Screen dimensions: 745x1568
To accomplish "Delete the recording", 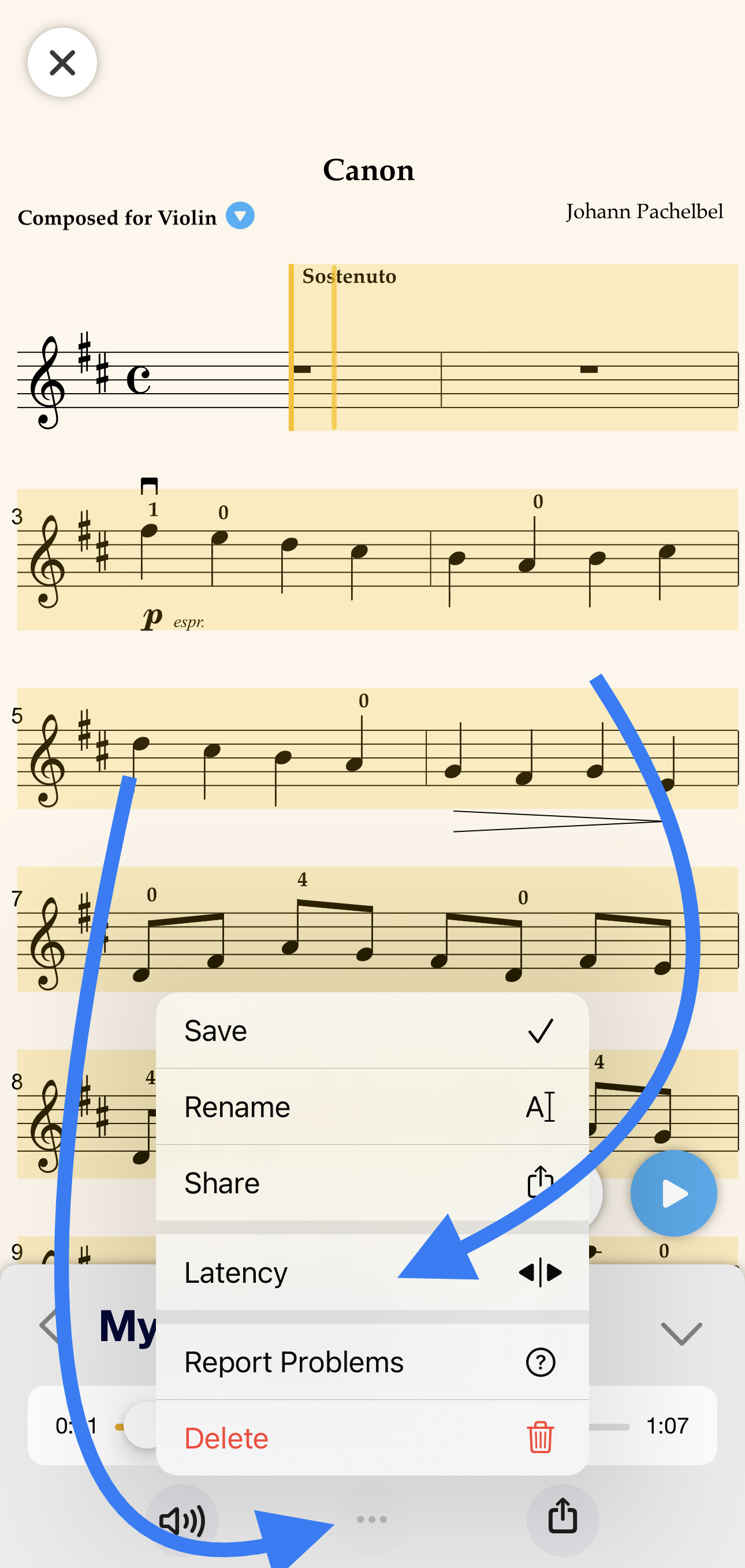I will point(372,1438).
